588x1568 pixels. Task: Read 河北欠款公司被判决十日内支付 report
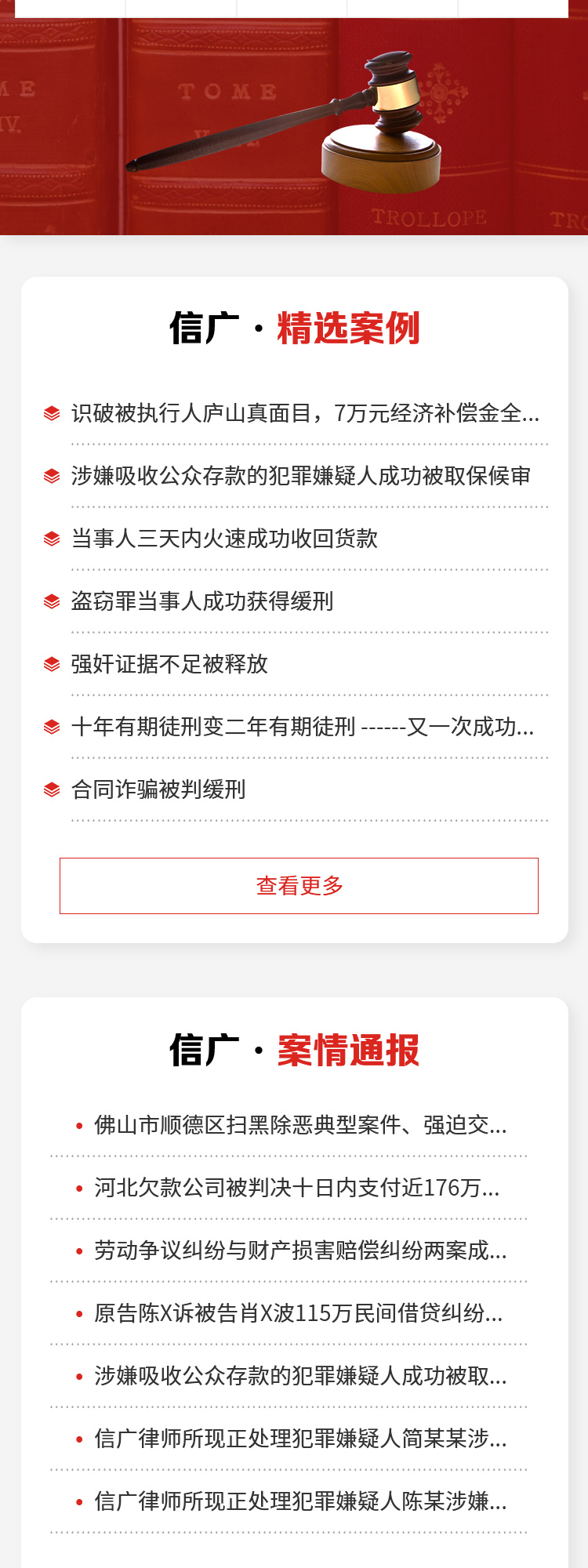pos(296,1188)
